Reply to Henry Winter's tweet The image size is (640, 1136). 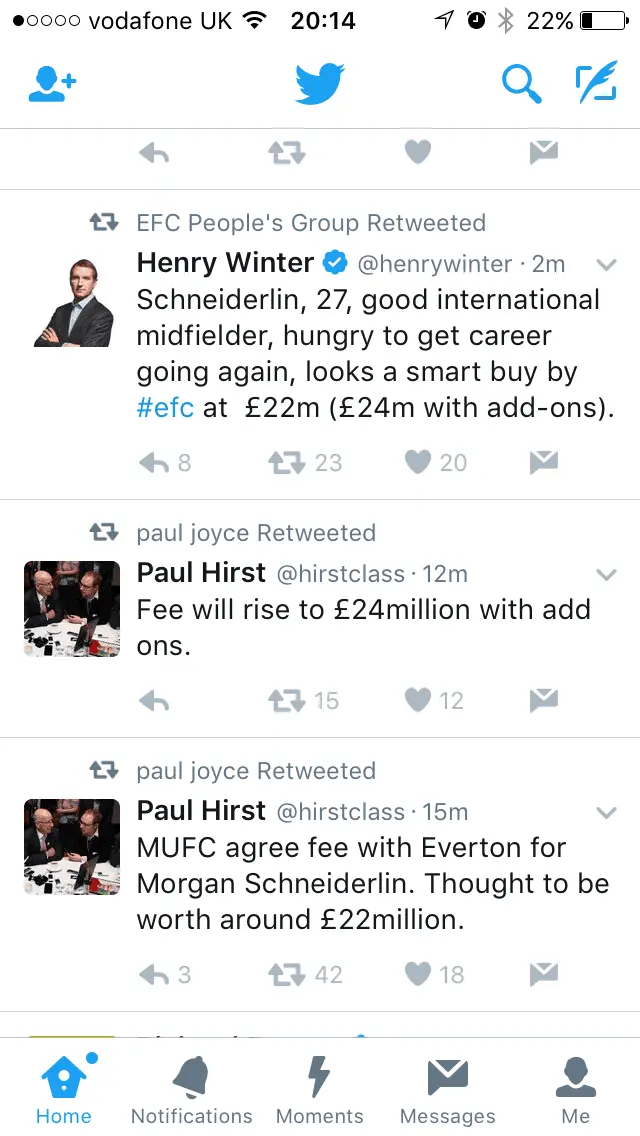point(154,462)
